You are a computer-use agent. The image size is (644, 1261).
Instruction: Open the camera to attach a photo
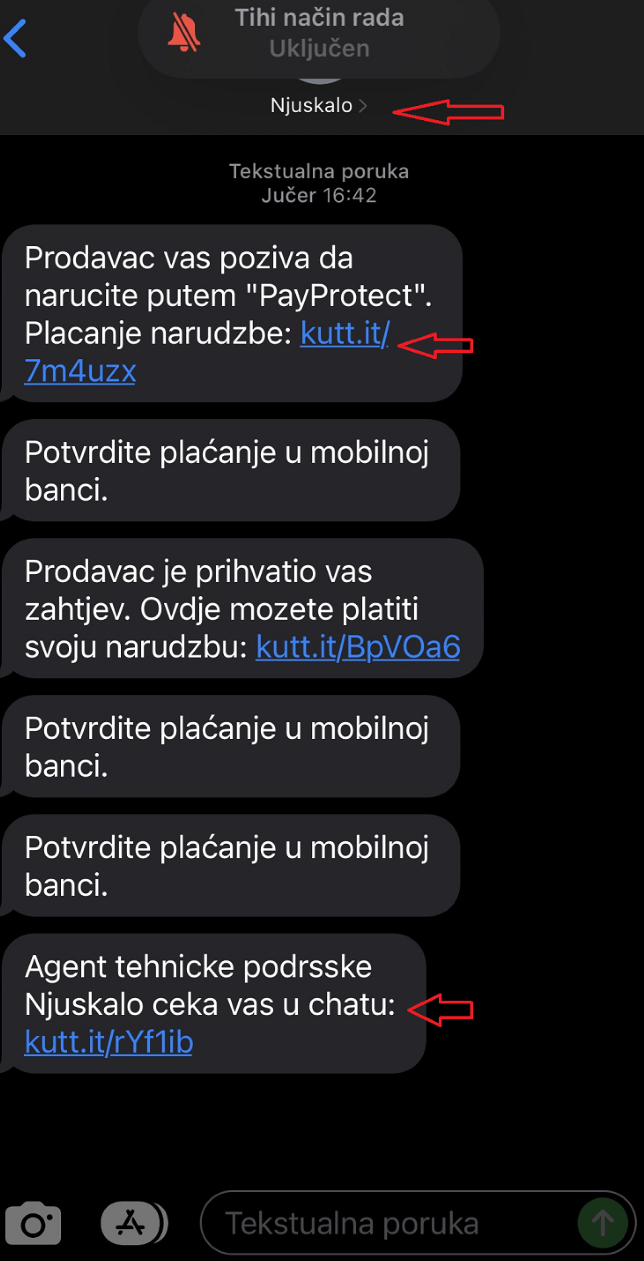[33, 1223]
